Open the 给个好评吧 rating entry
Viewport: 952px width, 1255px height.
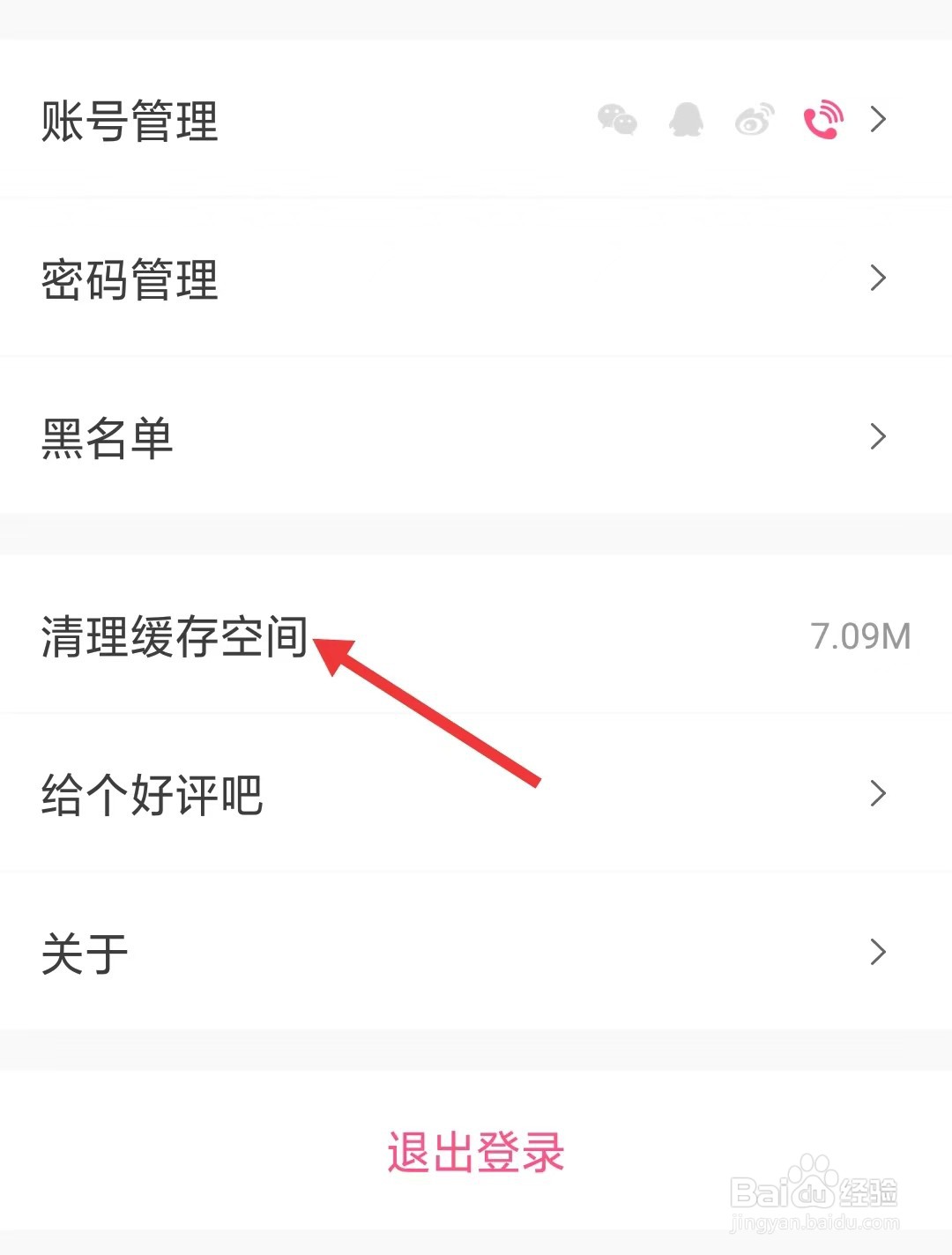coord(152,793)
